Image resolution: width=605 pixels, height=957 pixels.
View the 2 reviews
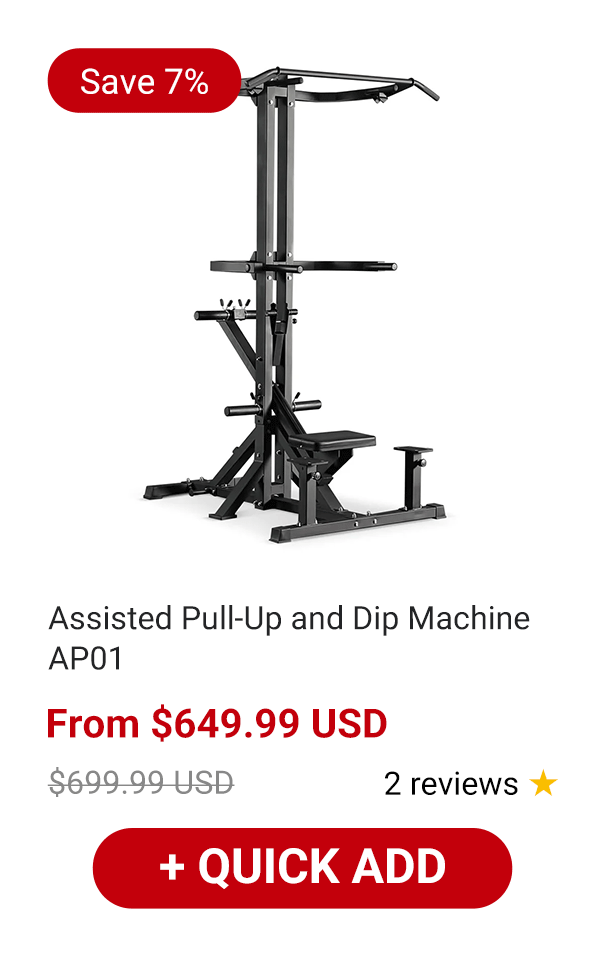click(x=451, y=783)
